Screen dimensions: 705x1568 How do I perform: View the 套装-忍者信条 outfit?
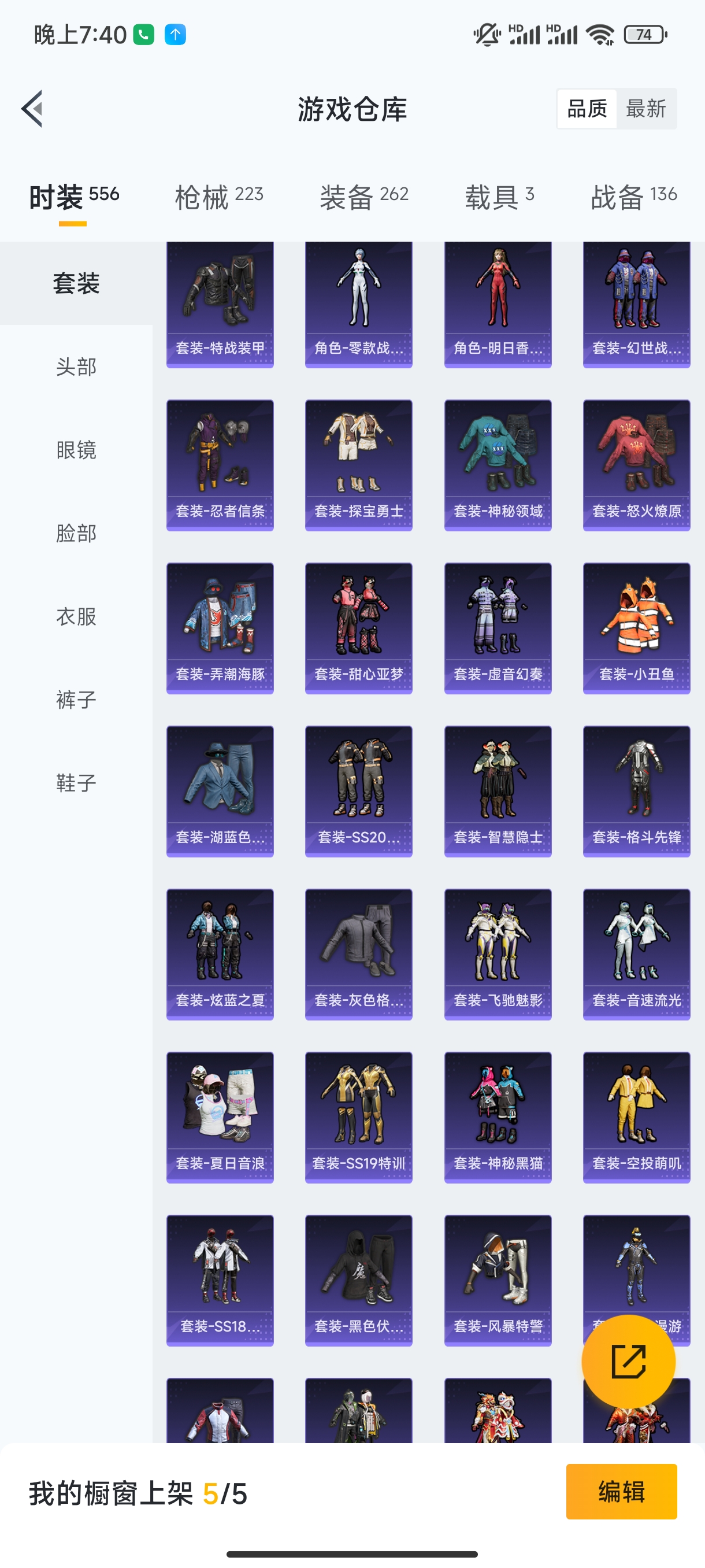(220, 465)
